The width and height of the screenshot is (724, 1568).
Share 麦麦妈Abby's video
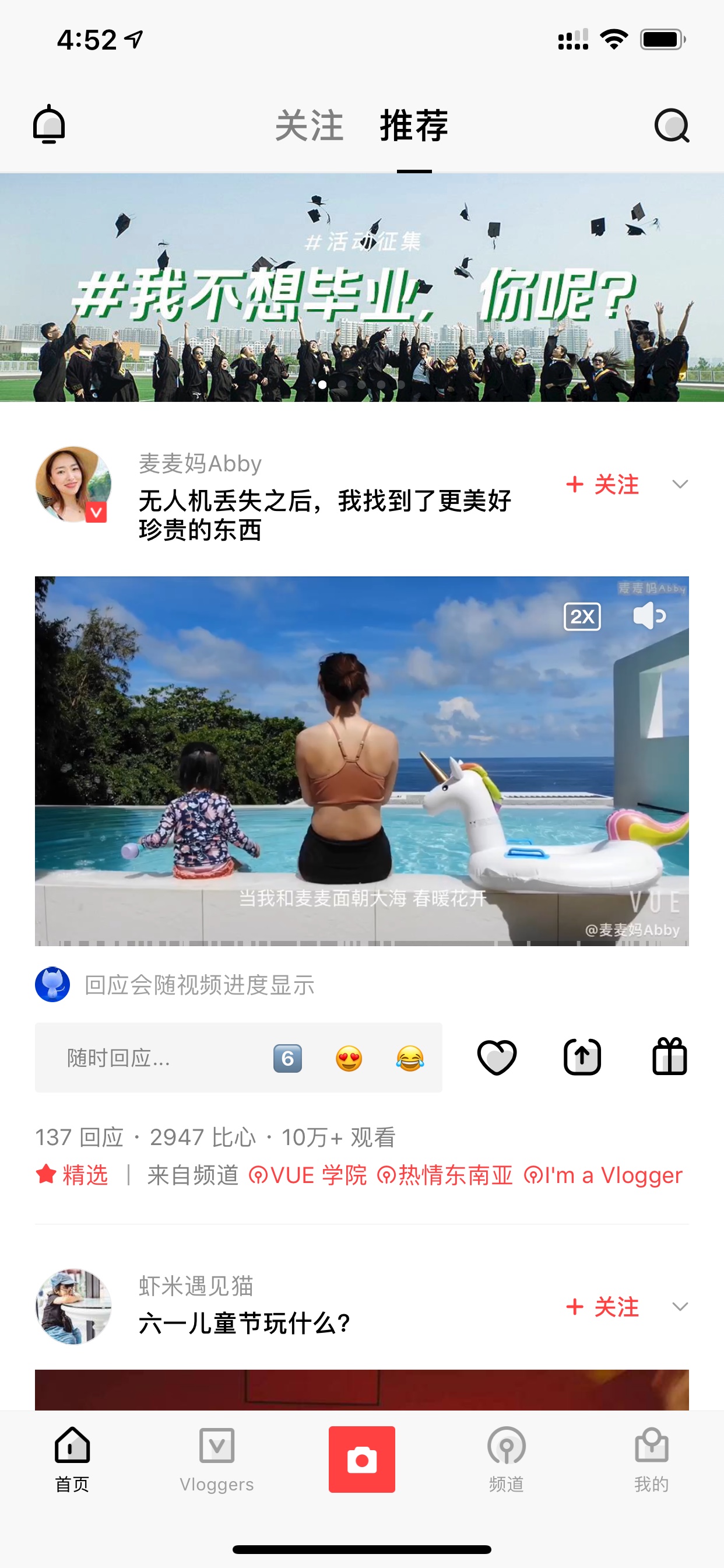click(x=582, y=1058)
